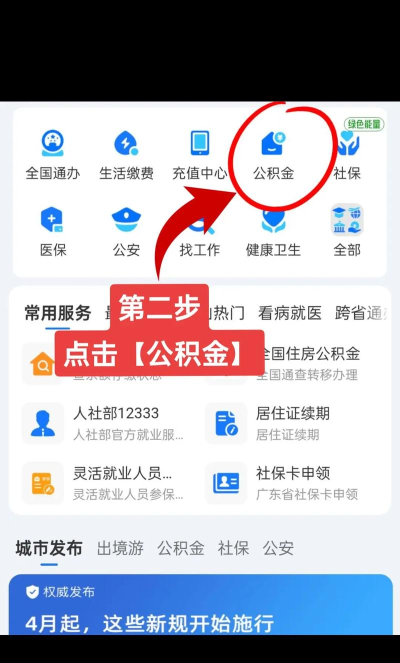The image size is (400, 663).
Task: Open the 公安 icon in the service grid
Action: point(126,232)
